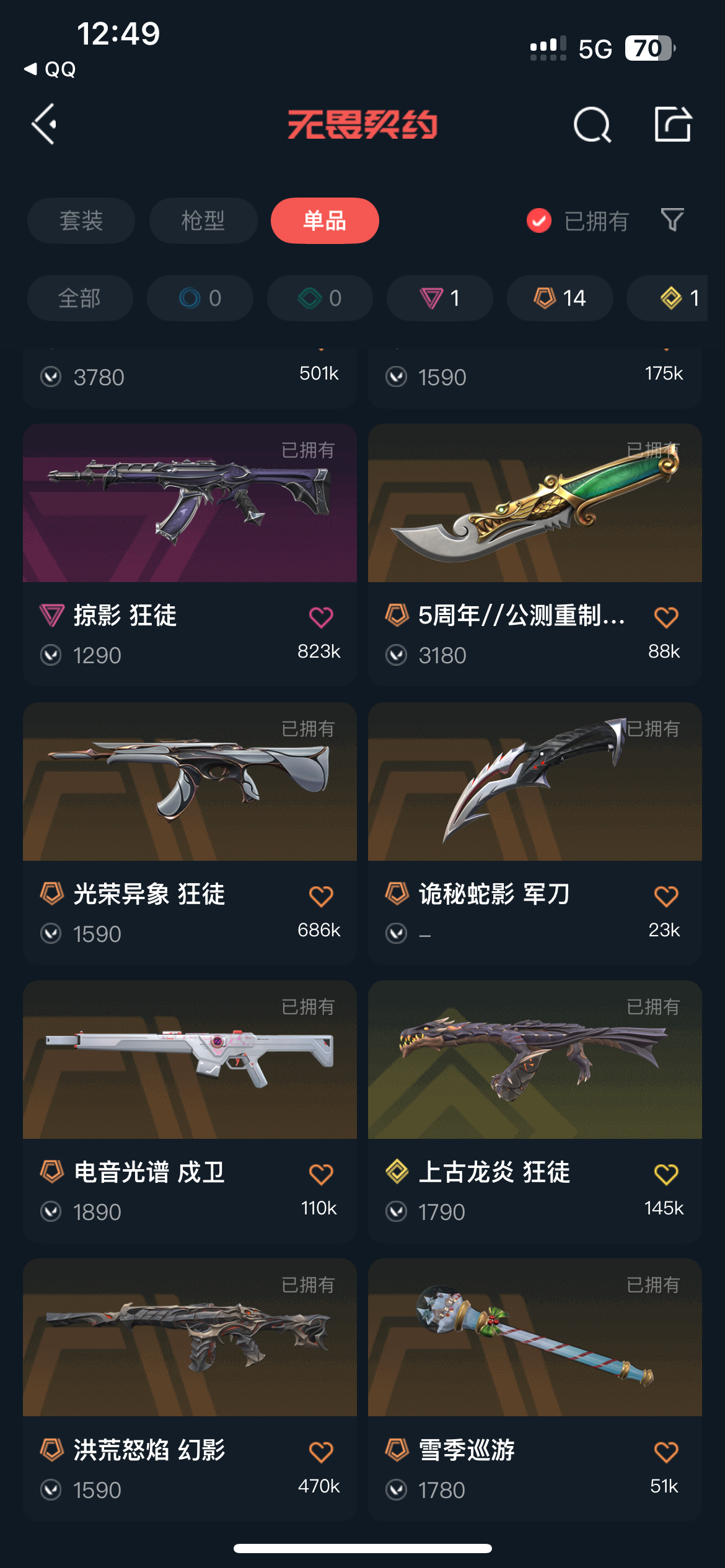725x1568 pixels.
Task: Tap the share icon in the header
Action: (673, 124)
